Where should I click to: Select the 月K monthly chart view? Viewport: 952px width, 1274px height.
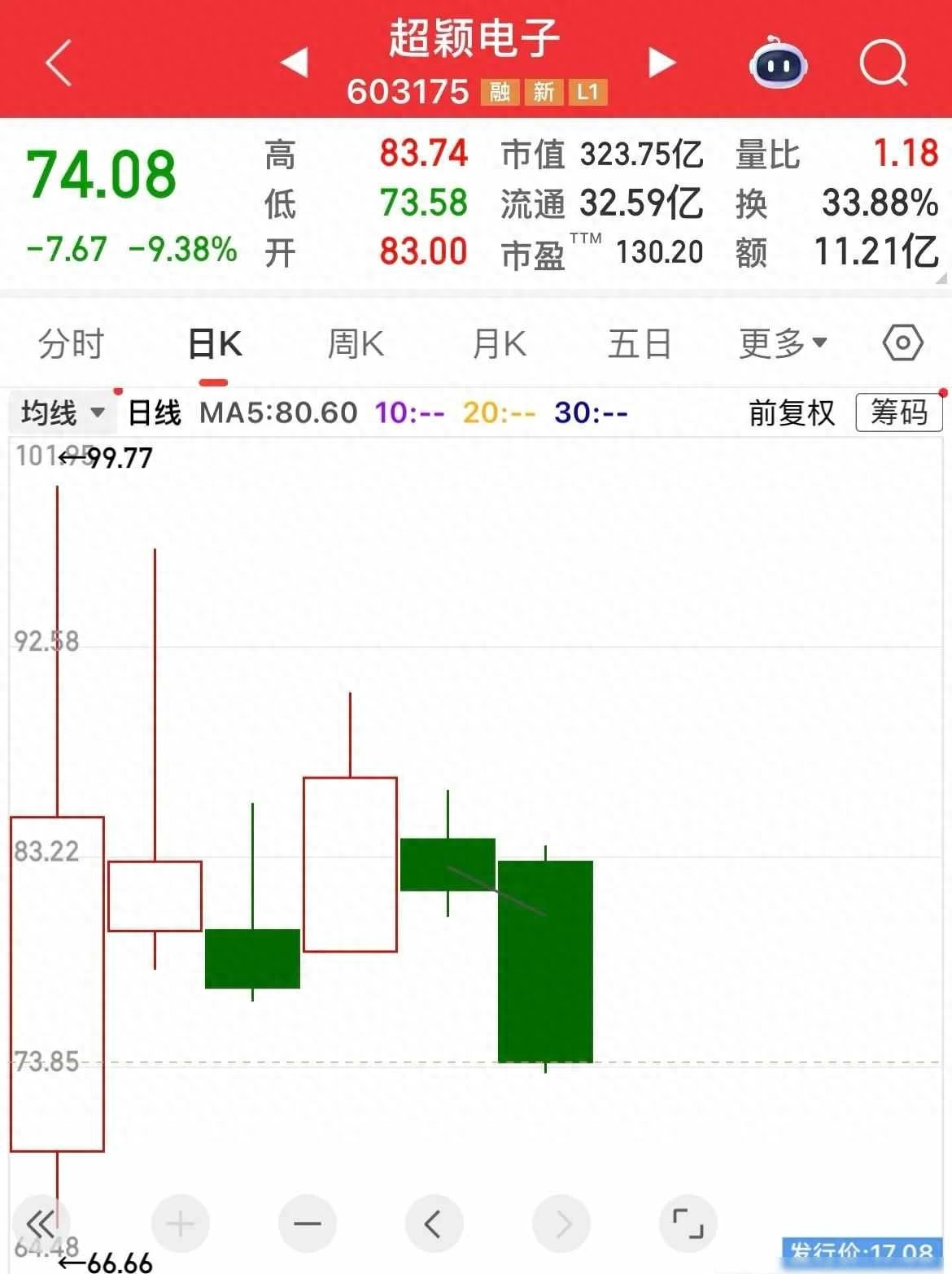coord(498,343)
